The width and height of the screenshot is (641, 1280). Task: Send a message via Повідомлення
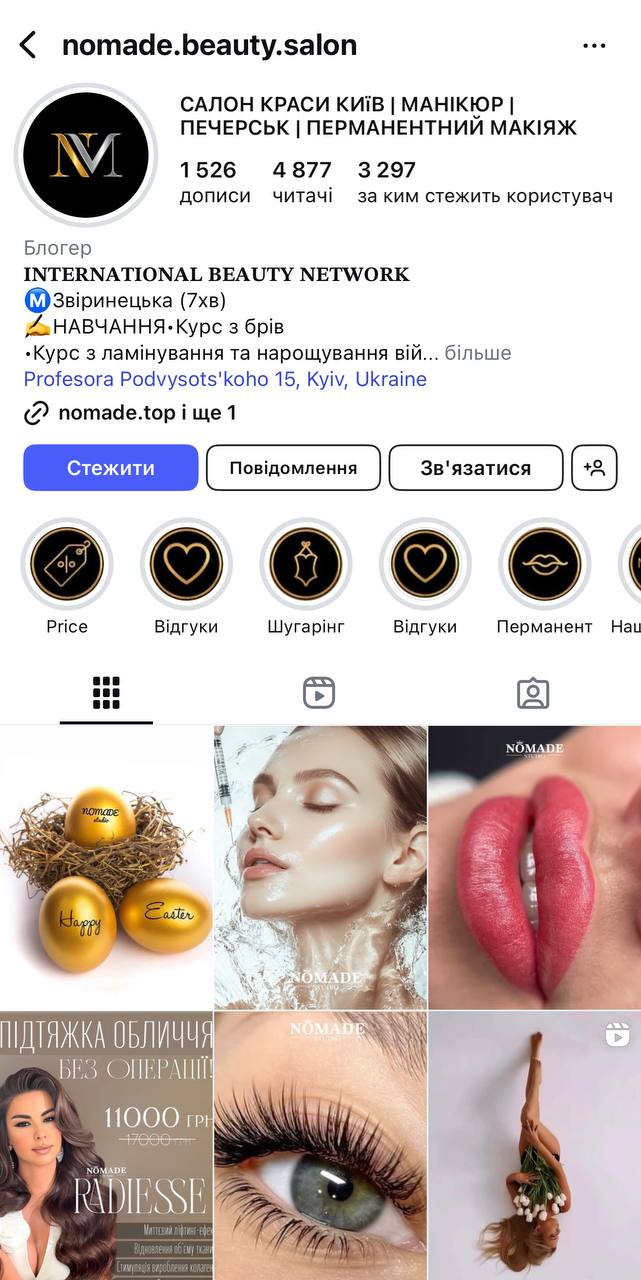pos(293,468)
